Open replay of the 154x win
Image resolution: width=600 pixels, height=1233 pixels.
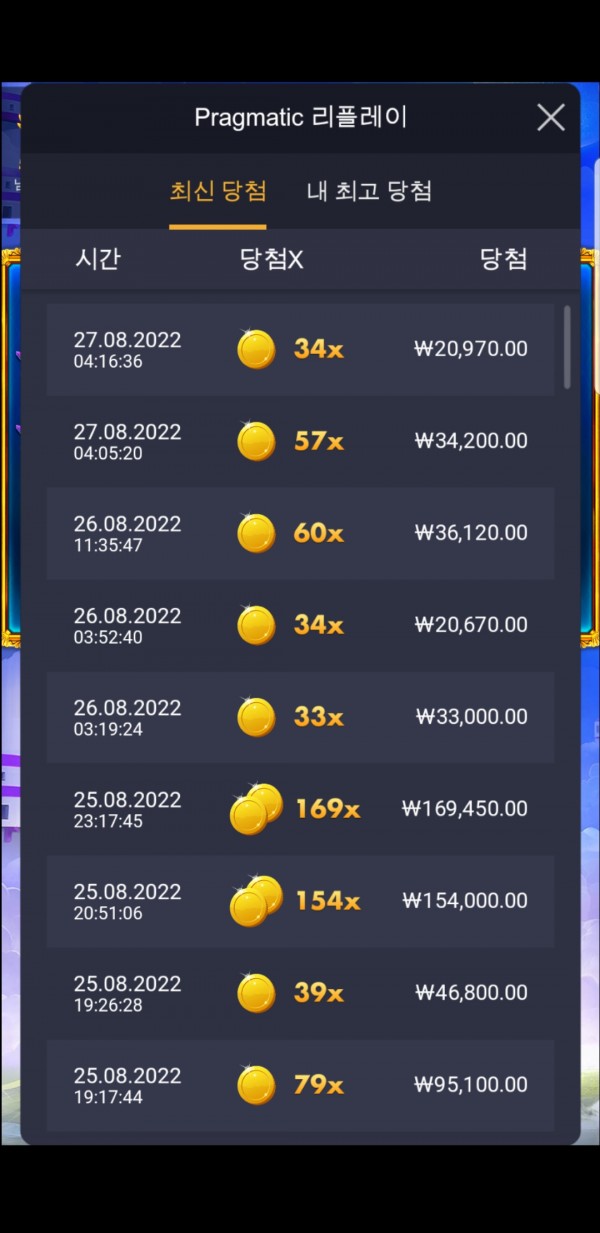pos(300,901)
